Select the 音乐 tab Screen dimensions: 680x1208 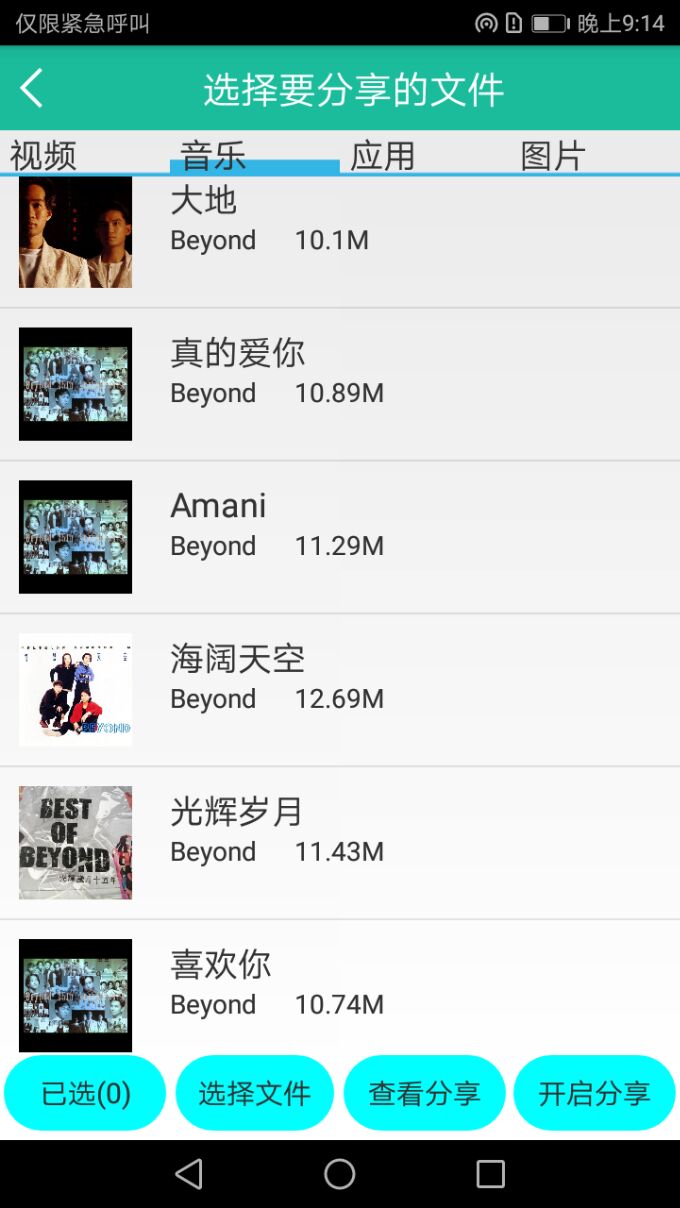coord(213,155)
